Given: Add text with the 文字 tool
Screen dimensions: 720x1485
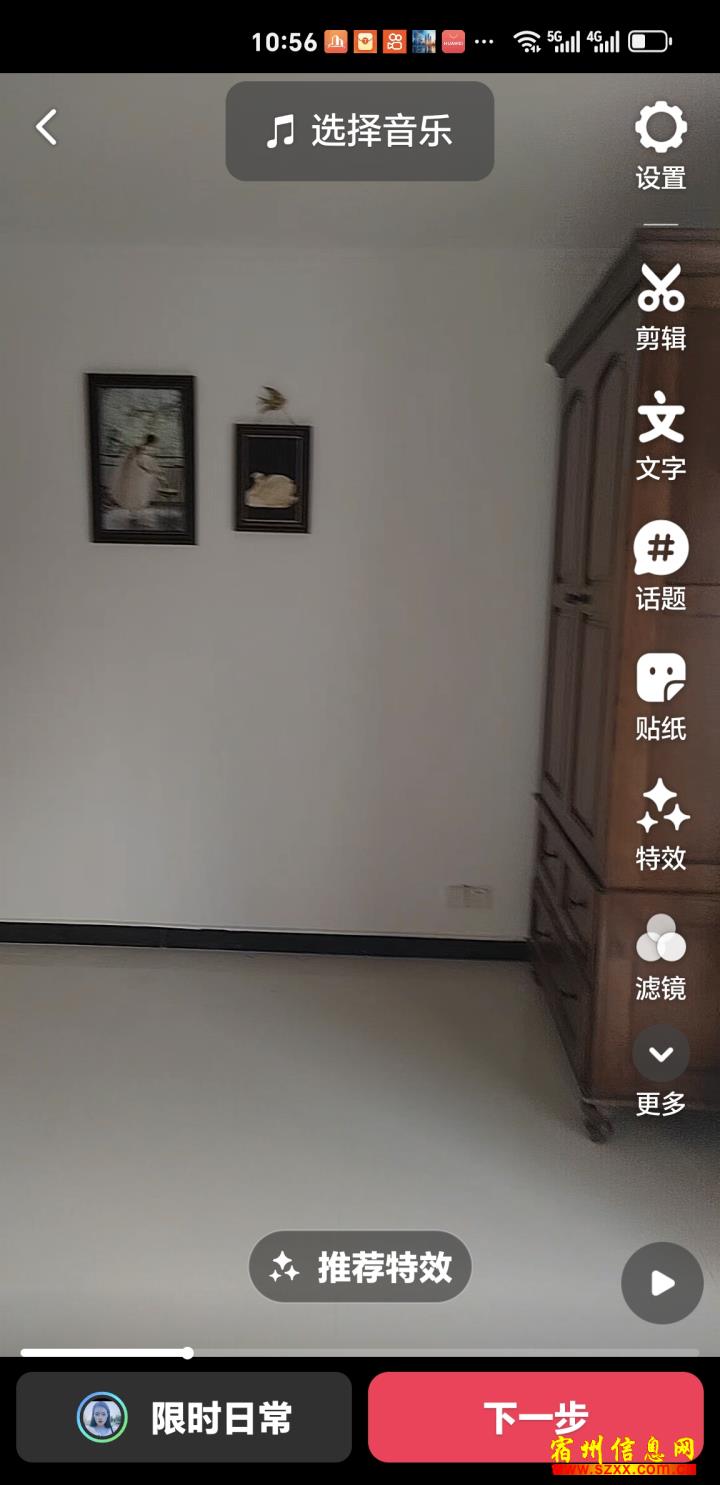Looking at the screenshot, I should pos(661,436).
